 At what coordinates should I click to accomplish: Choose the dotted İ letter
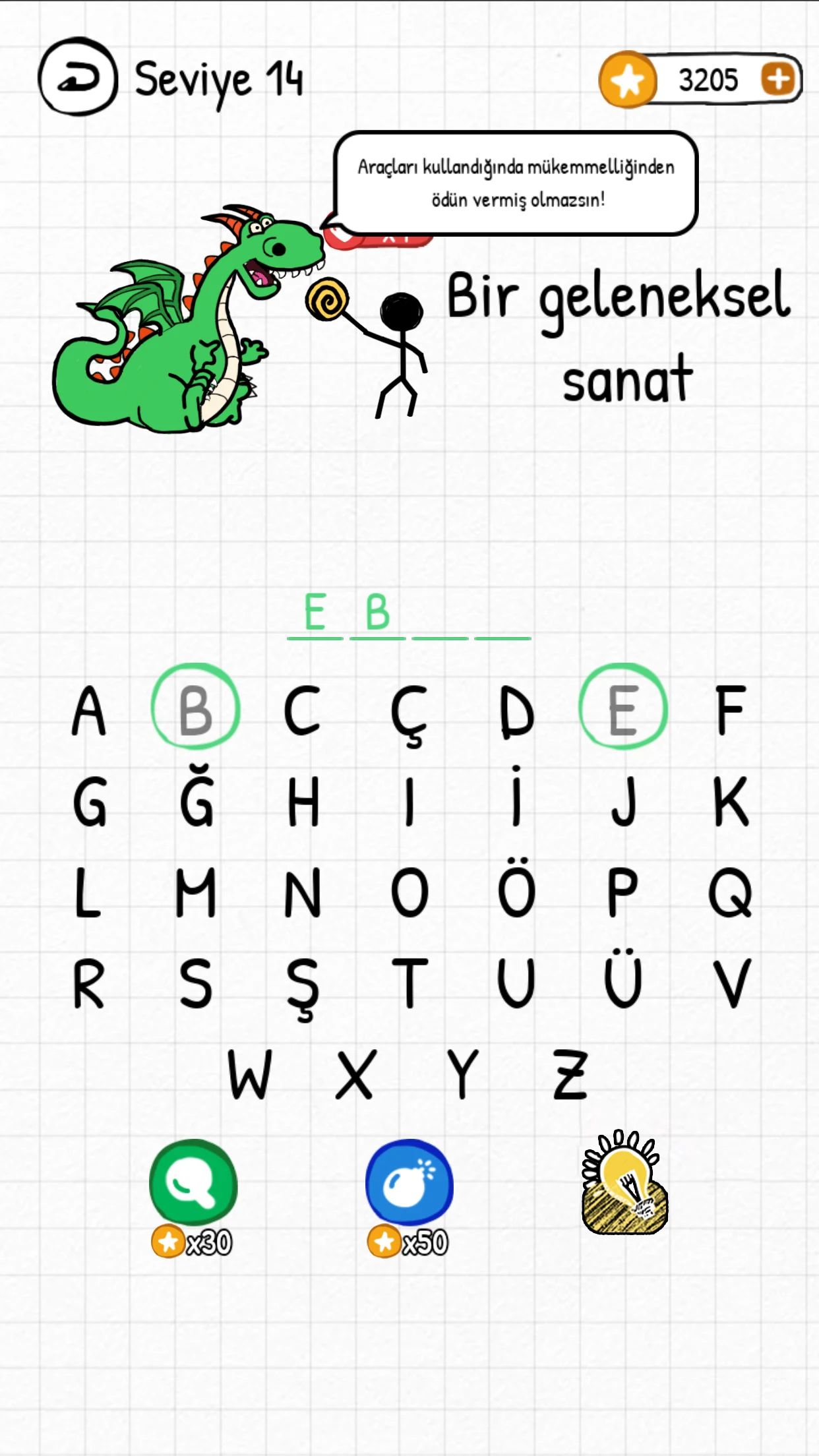[516, 798]
